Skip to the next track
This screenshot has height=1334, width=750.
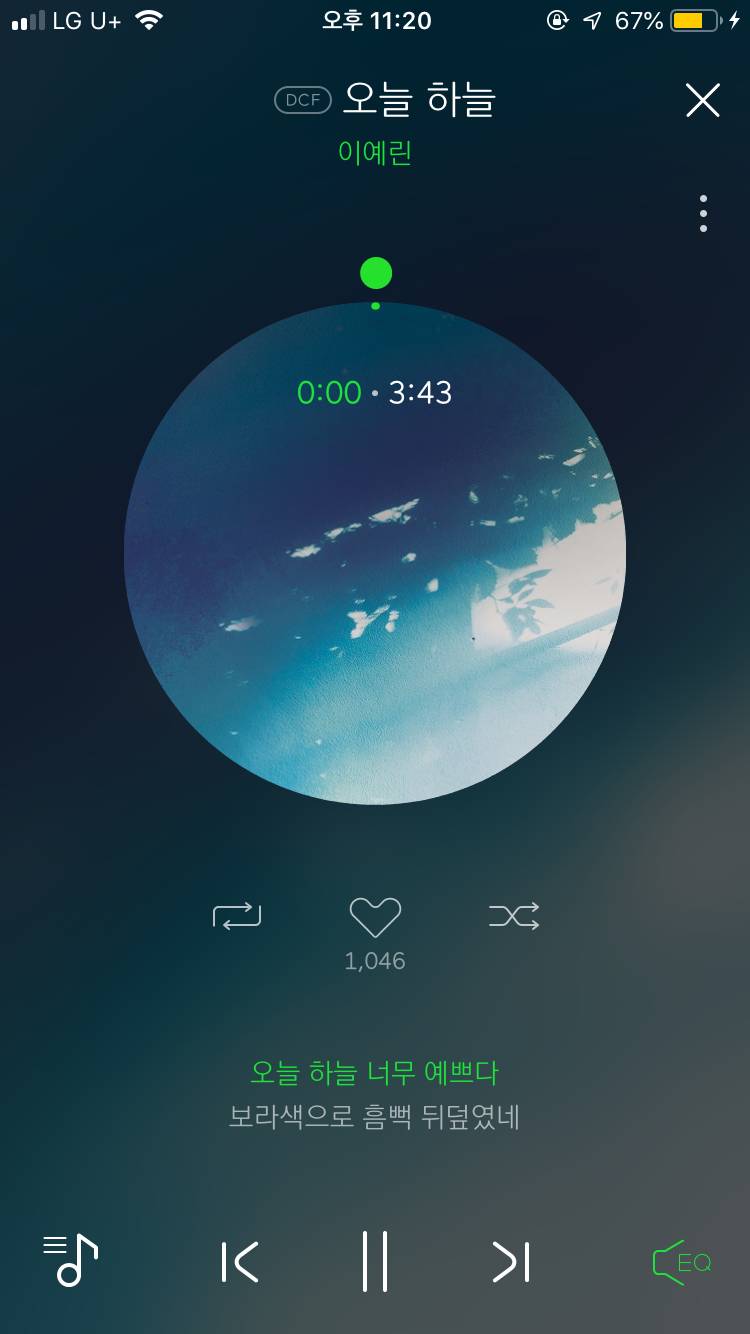click(510, 1262)
